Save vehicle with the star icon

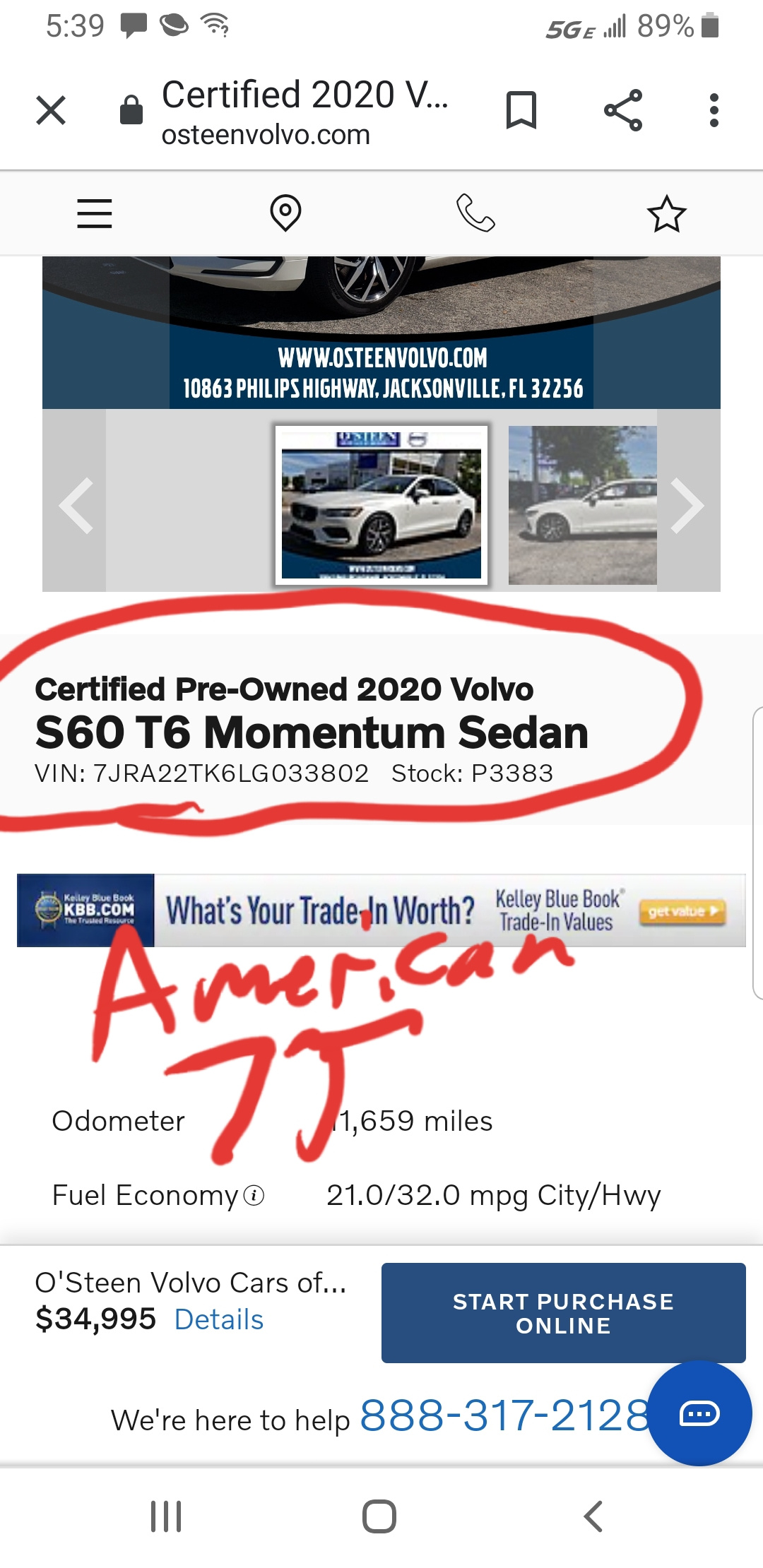666,213
